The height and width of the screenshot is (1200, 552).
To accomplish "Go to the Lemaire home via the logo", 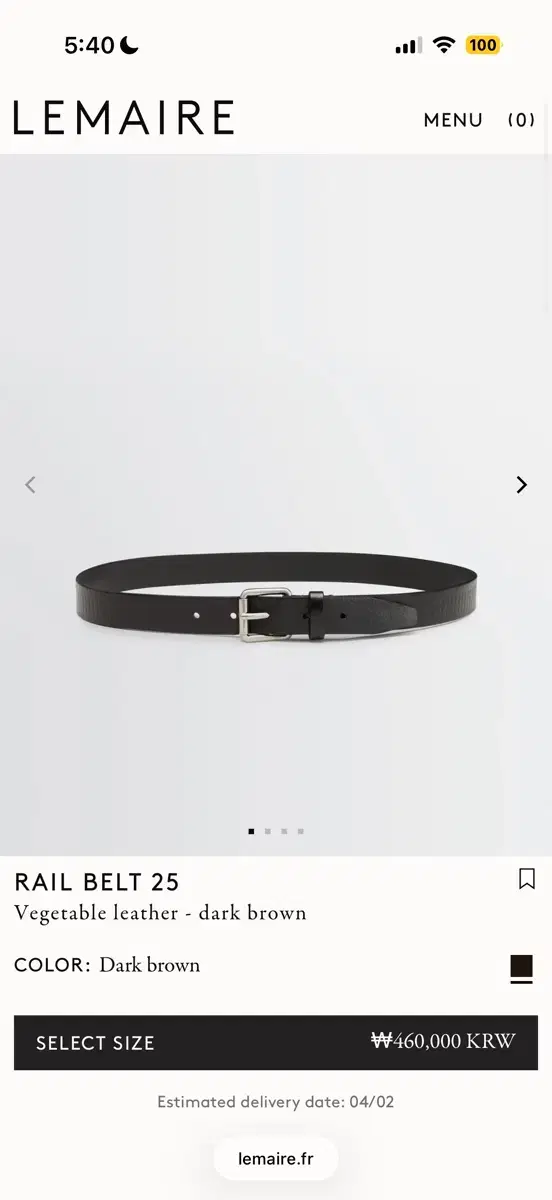I will coord(124,118).
